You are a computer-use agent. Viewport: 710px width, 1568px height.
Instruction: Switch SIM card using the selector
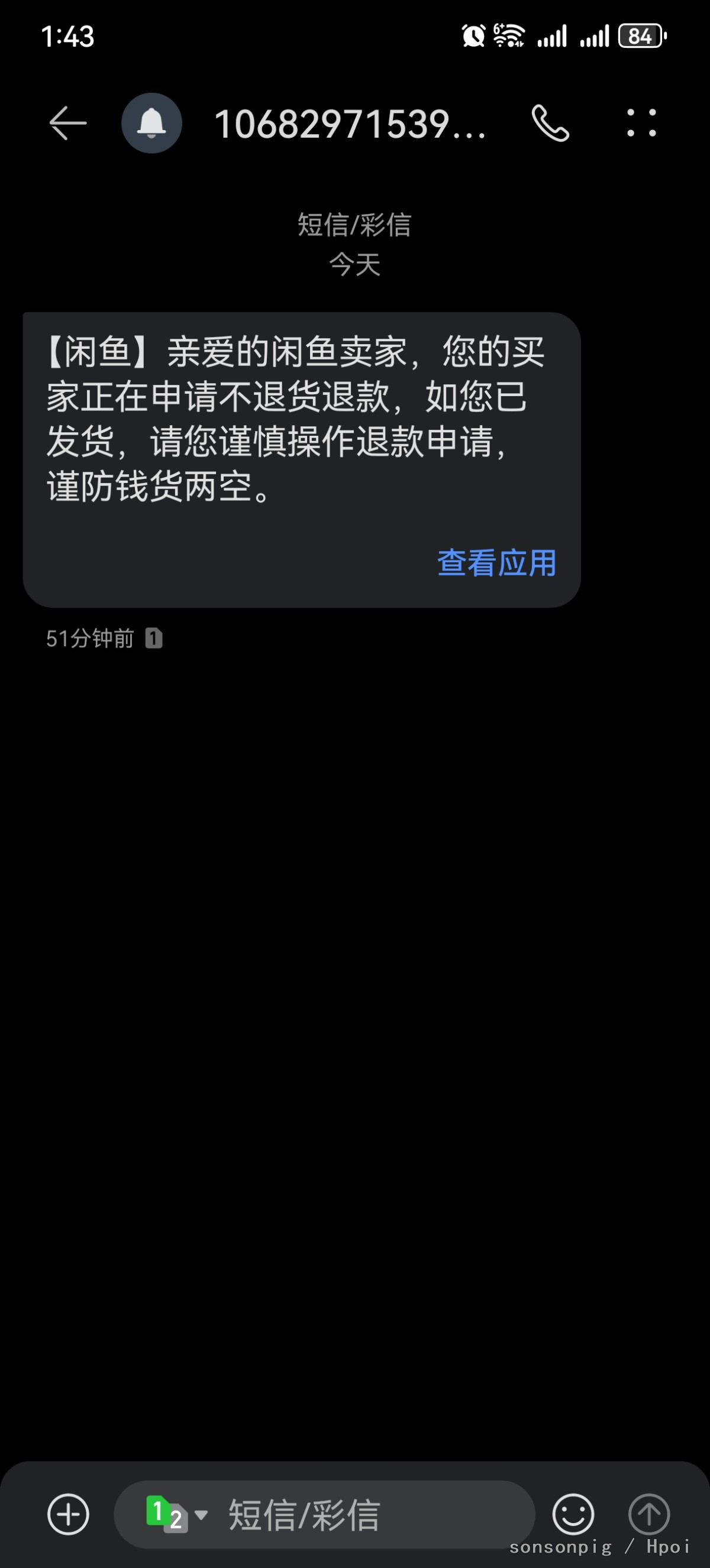tap(176, 1514)
